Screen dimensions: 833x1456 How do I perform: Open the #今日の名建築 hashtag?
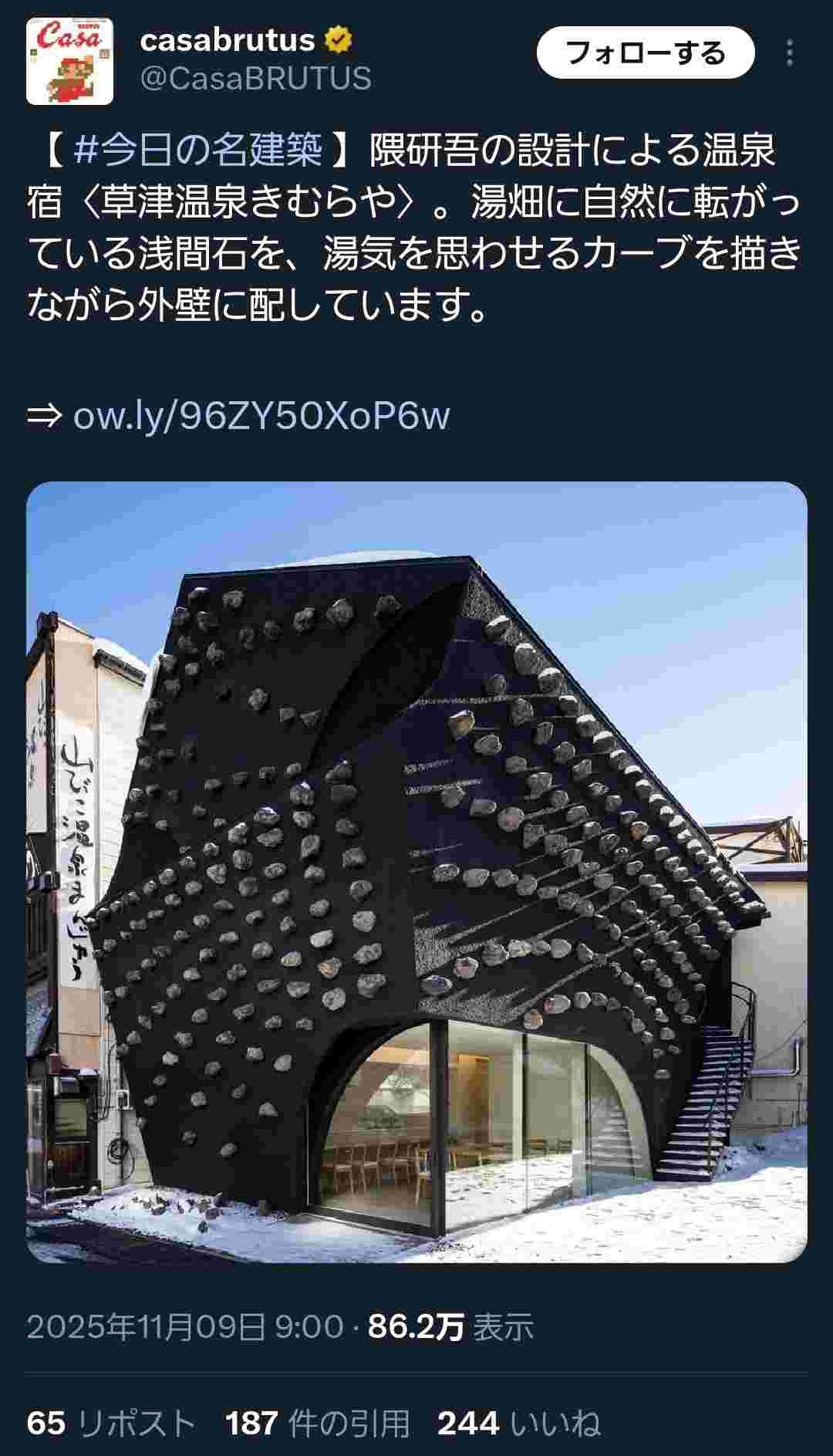pyautogui.click(x=198, y=150)
